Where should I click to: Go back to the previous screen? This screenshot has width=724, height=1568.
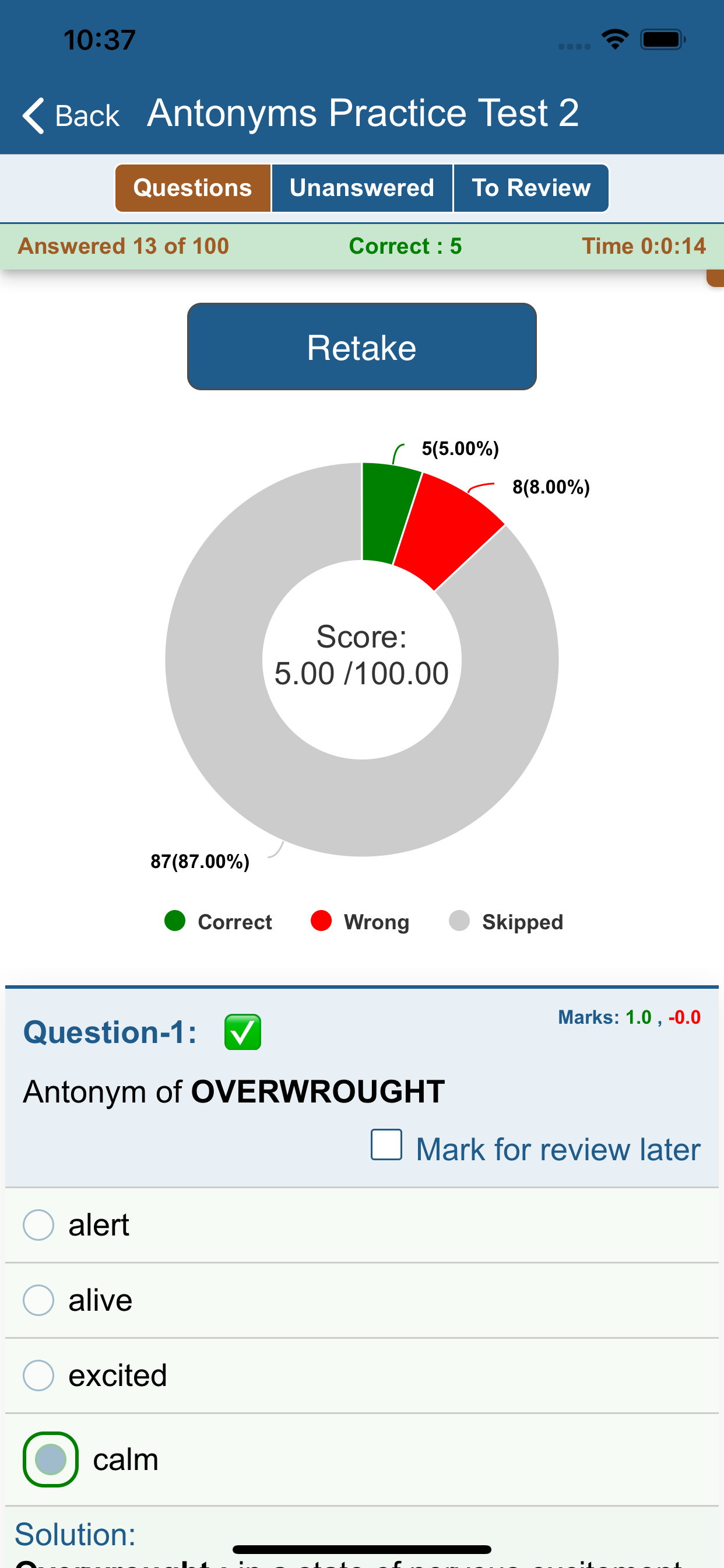click(x=71, y=115)
